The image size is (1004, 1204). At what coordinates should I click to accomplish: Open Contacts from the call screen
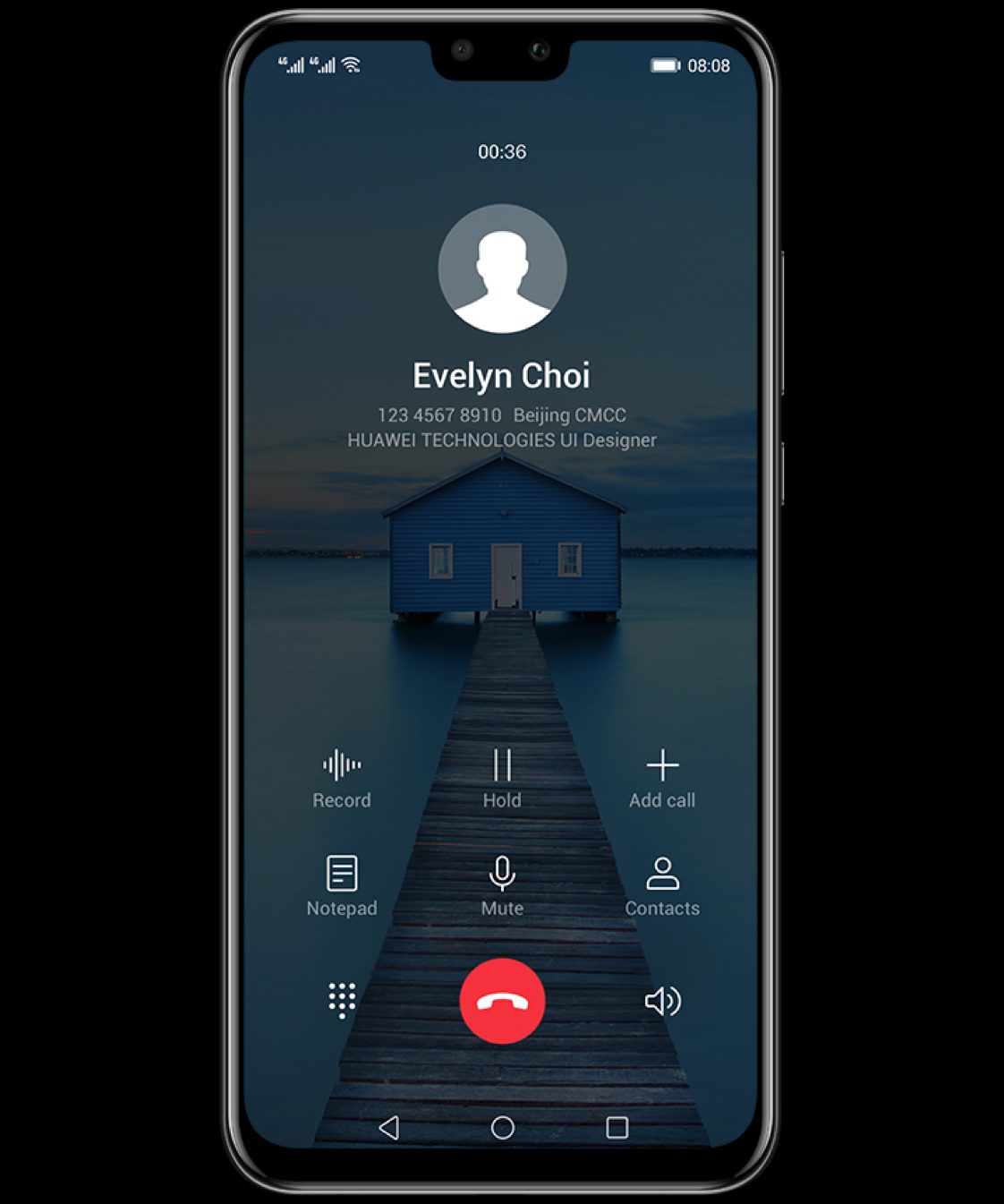pos(662,885)
